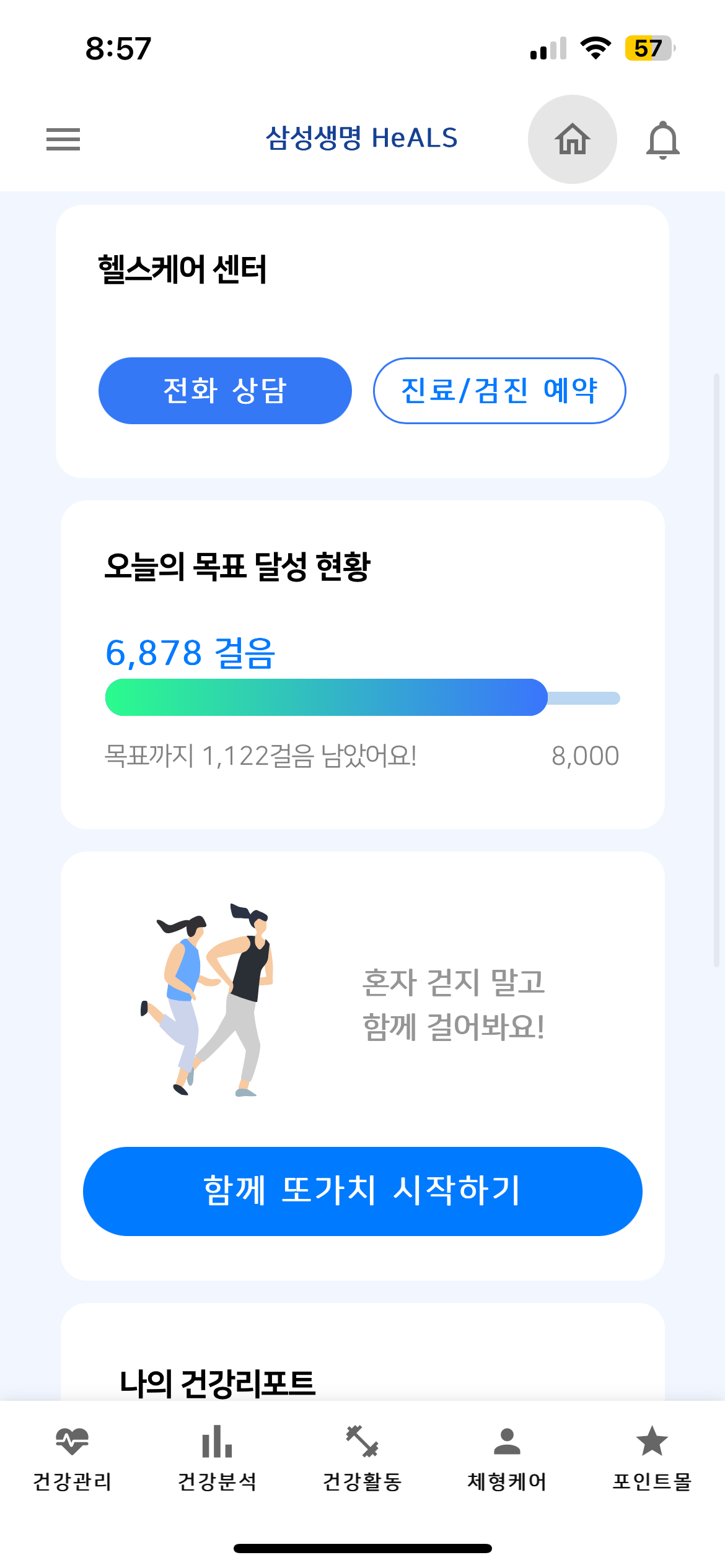Viewport: 725px width, 1568px height.
Task: Open the hamburger drawer menu
Action: click(63, 139)
